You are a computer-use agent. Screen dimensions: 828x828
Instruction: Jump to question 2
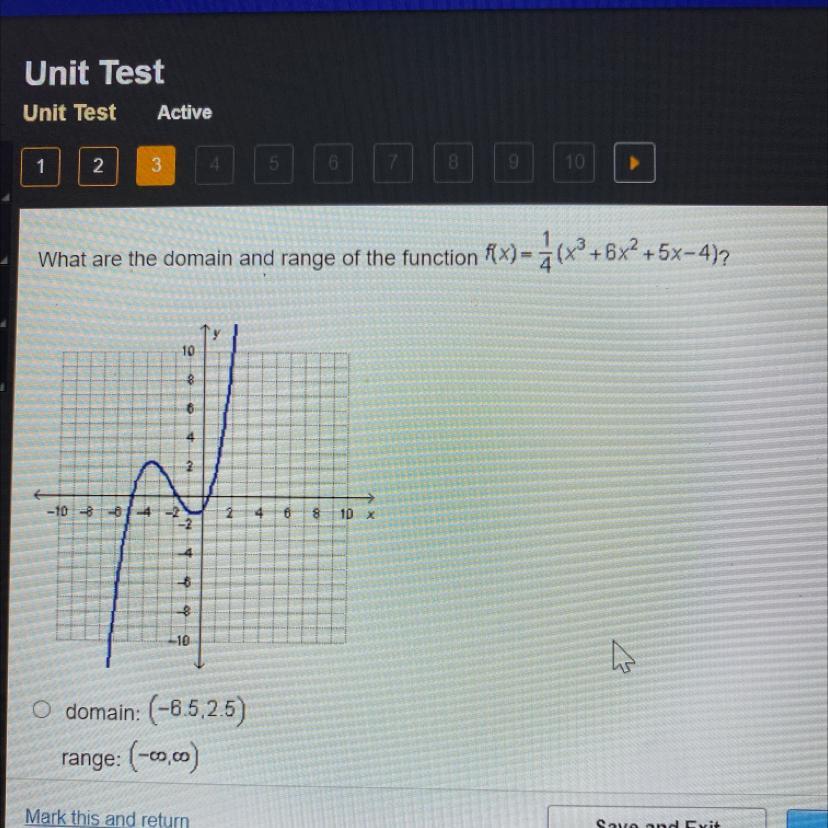click(x=97, y=166)
